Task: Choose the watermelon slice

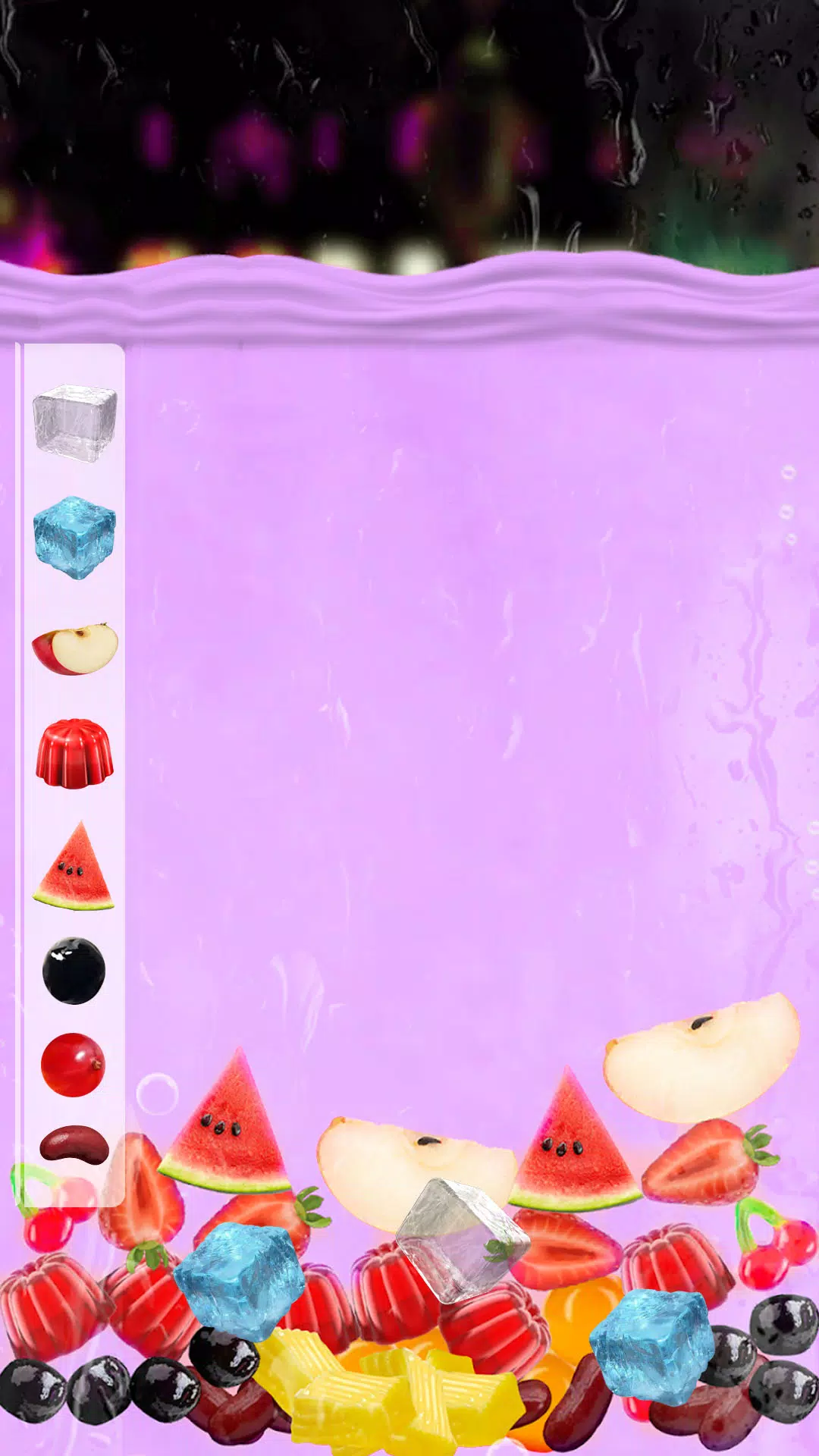Action: [x=74, y=868]
